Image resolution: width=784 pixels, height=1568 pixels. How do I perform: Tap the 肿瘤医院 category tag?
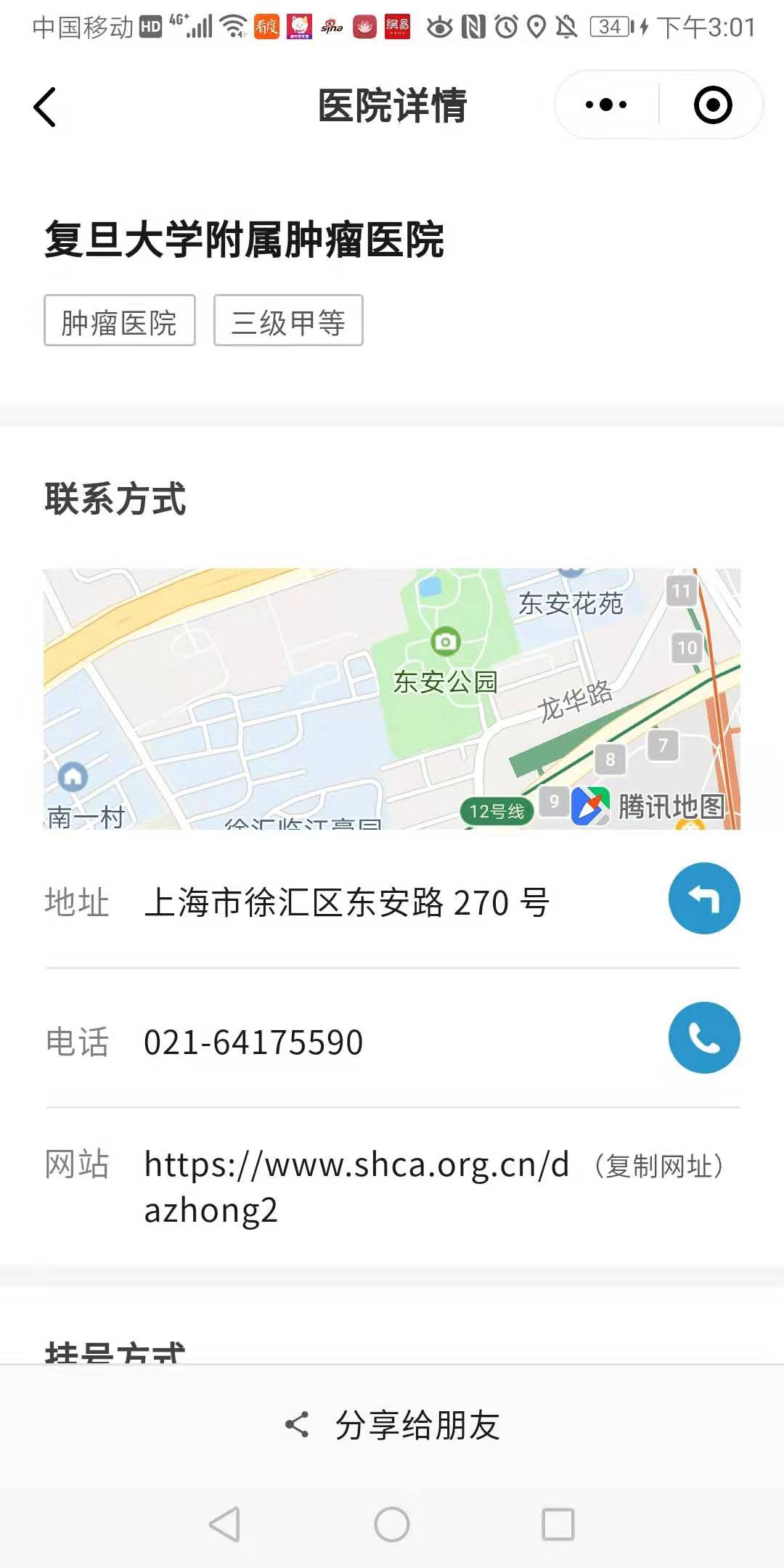click(119, 322)
